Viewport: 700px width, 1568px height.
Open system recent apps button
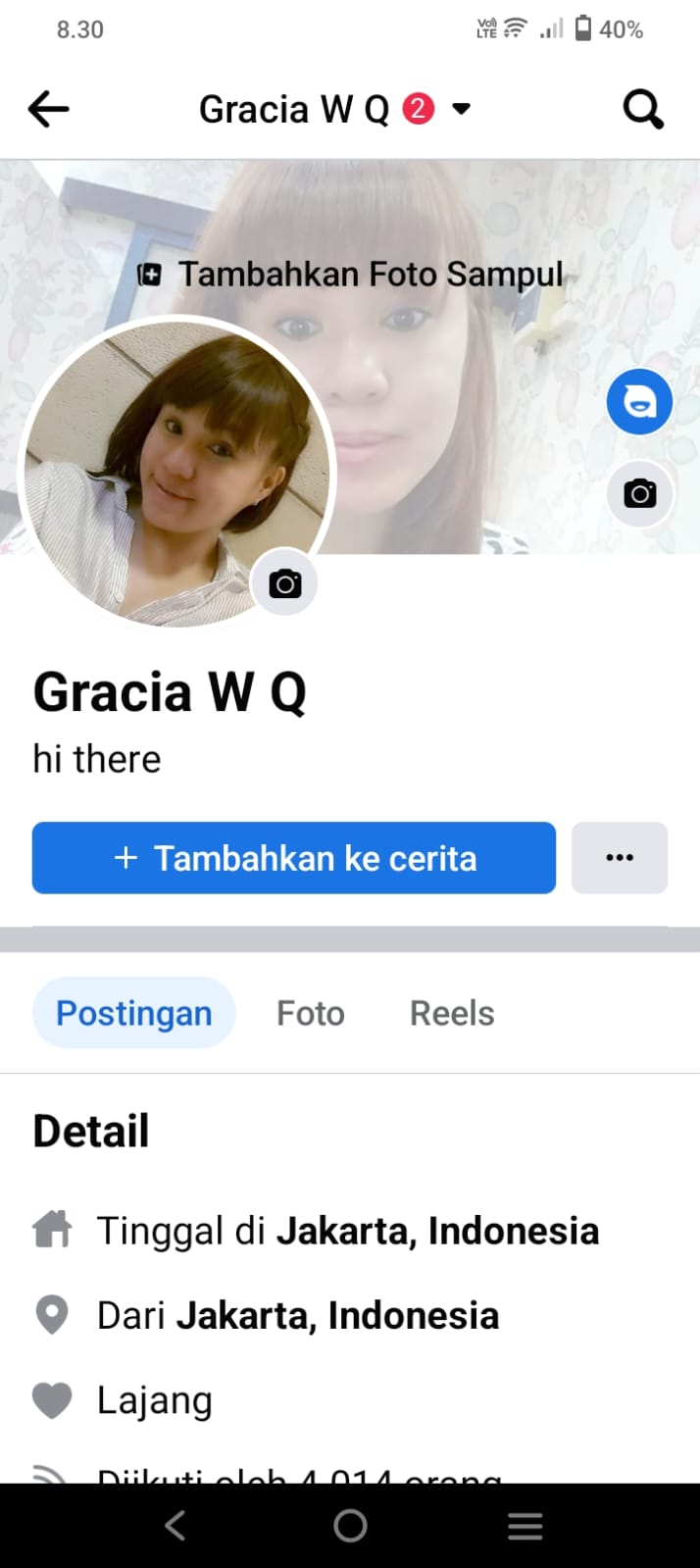(x=525, y=1526)
